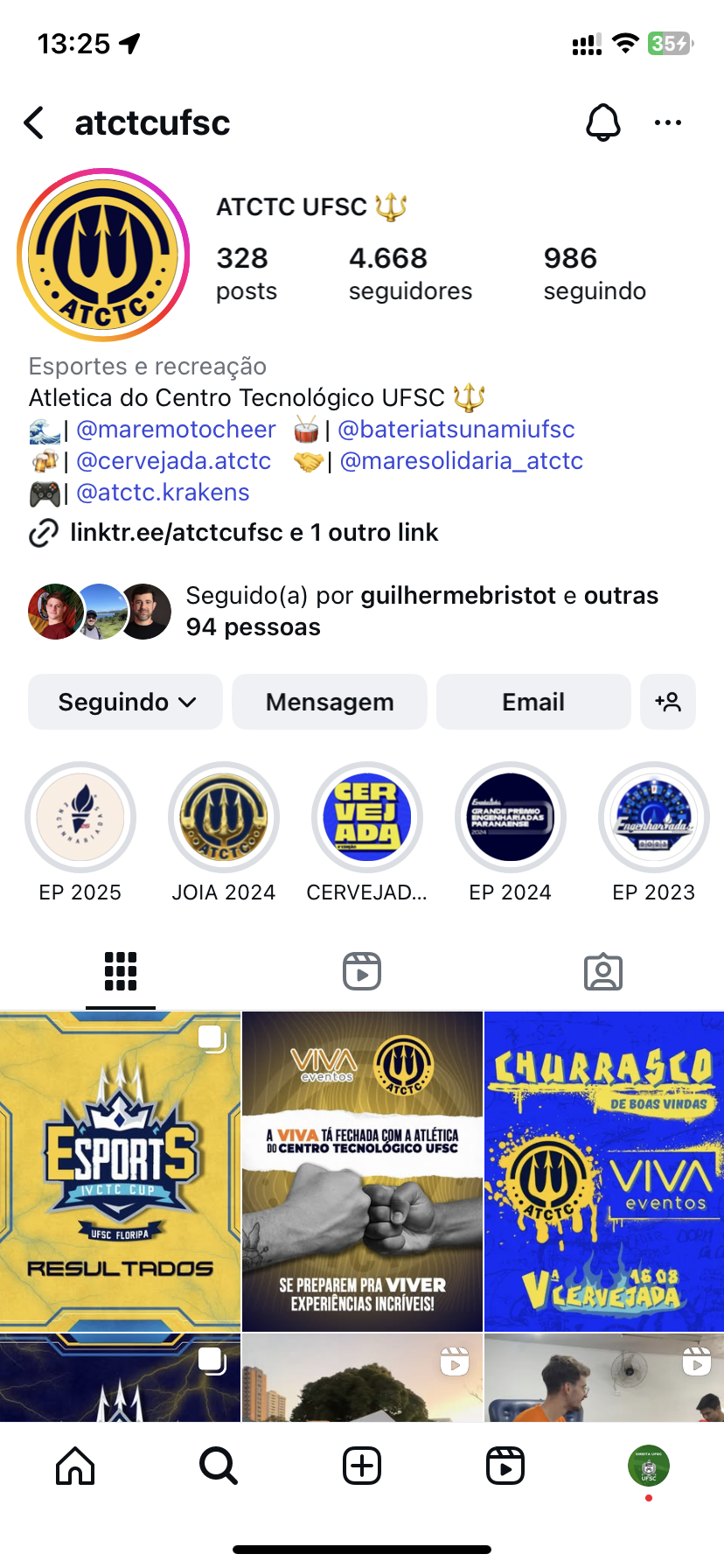Open the @bateriatsunamiufsc profile link
The image size is (724, 1568).
456,430
